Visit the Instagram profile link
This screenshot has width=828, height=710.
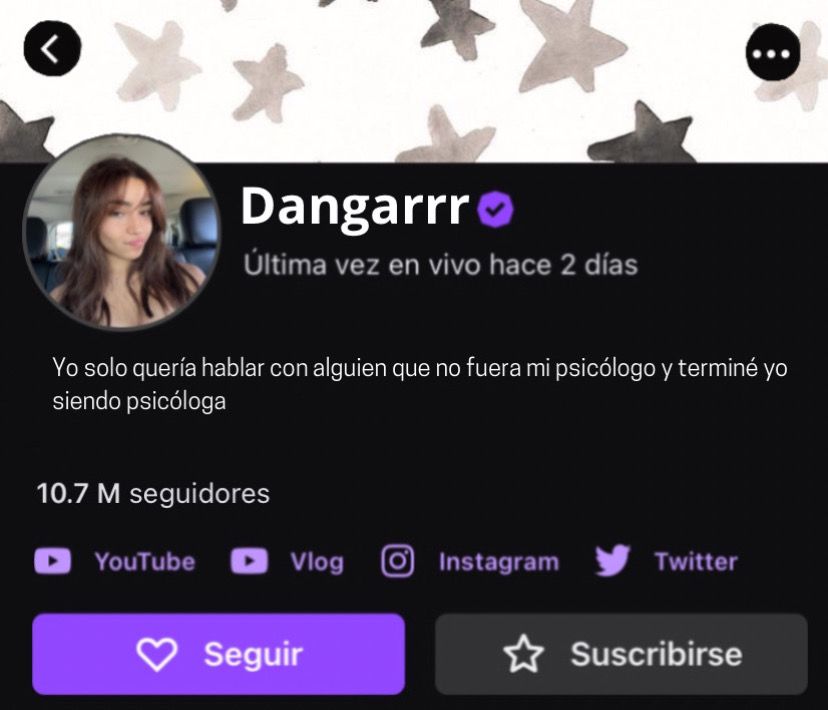[x=470, y=561]
